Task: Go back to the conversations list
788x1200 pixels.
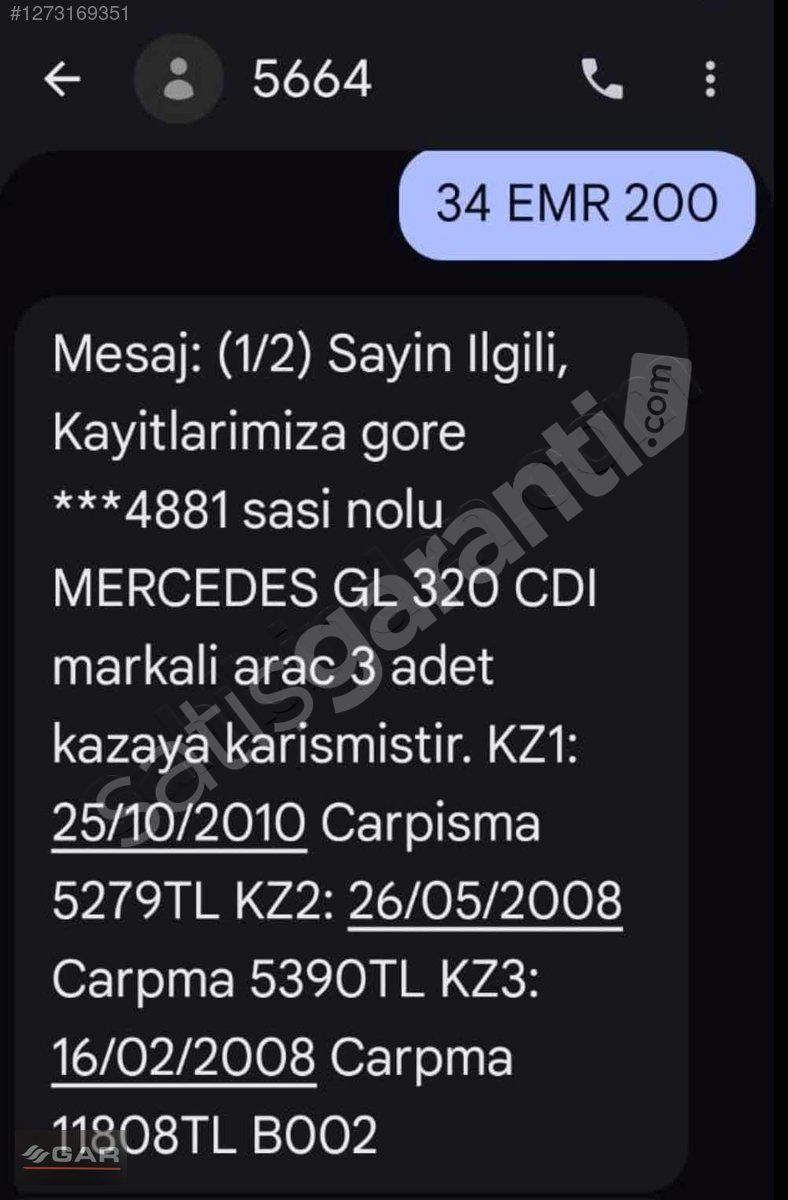Action: click(62, 80)
